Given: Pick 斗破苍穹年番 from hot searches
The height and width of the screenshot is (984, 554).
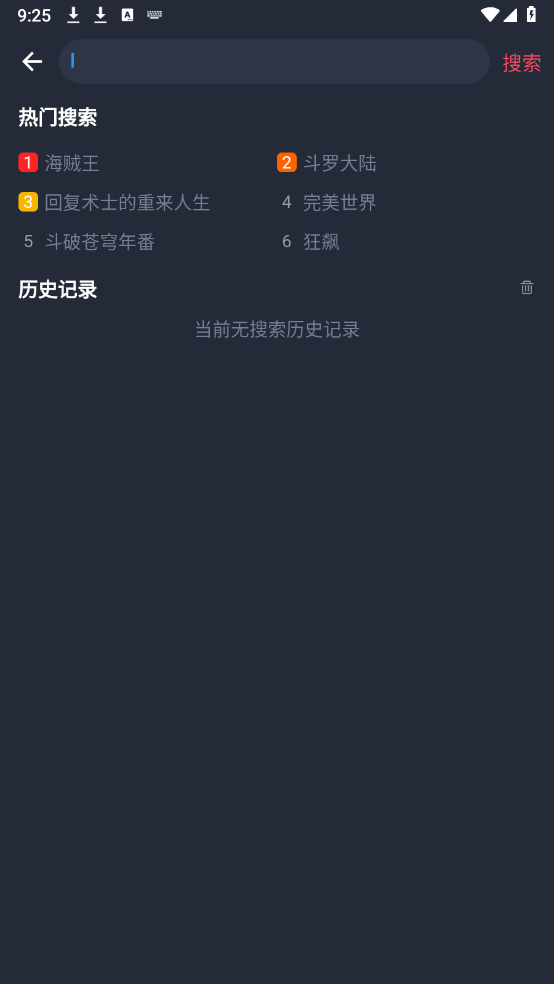Looking at the screenshot, I should tap(100, 242).
